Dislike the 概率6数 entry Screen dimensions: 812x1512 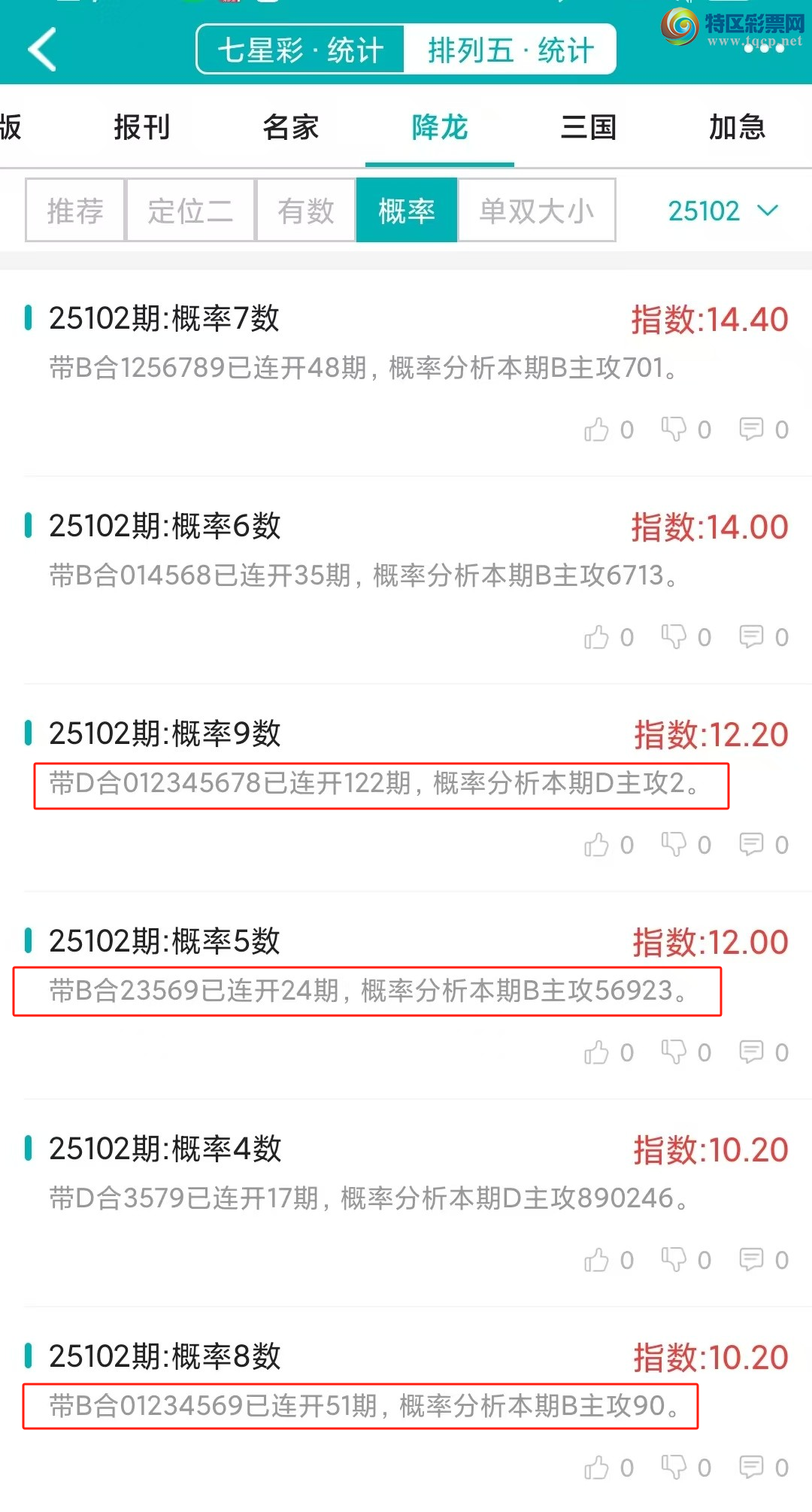(674, 637)
